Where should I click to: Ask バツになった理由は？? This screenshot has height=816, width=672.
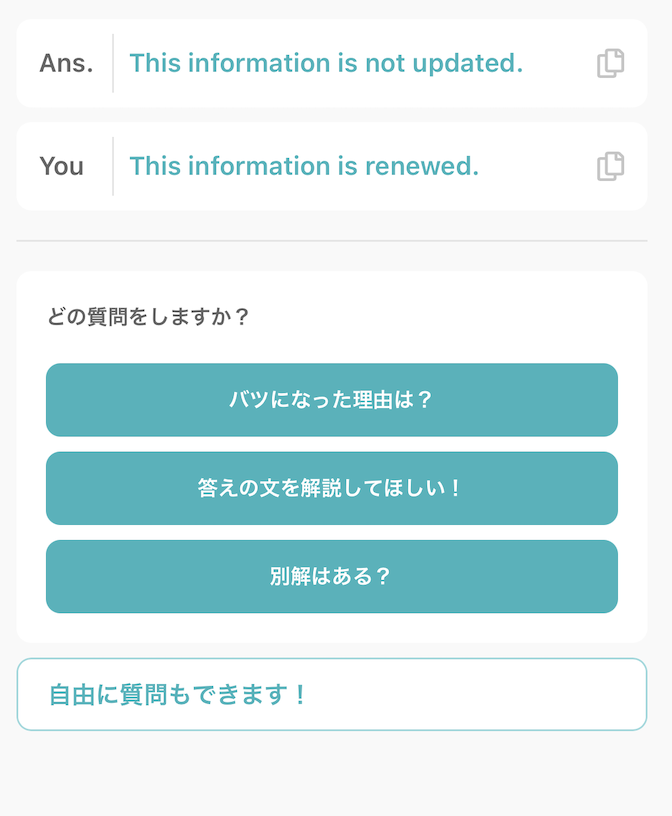pyautogui.click(x=331, y=400)
